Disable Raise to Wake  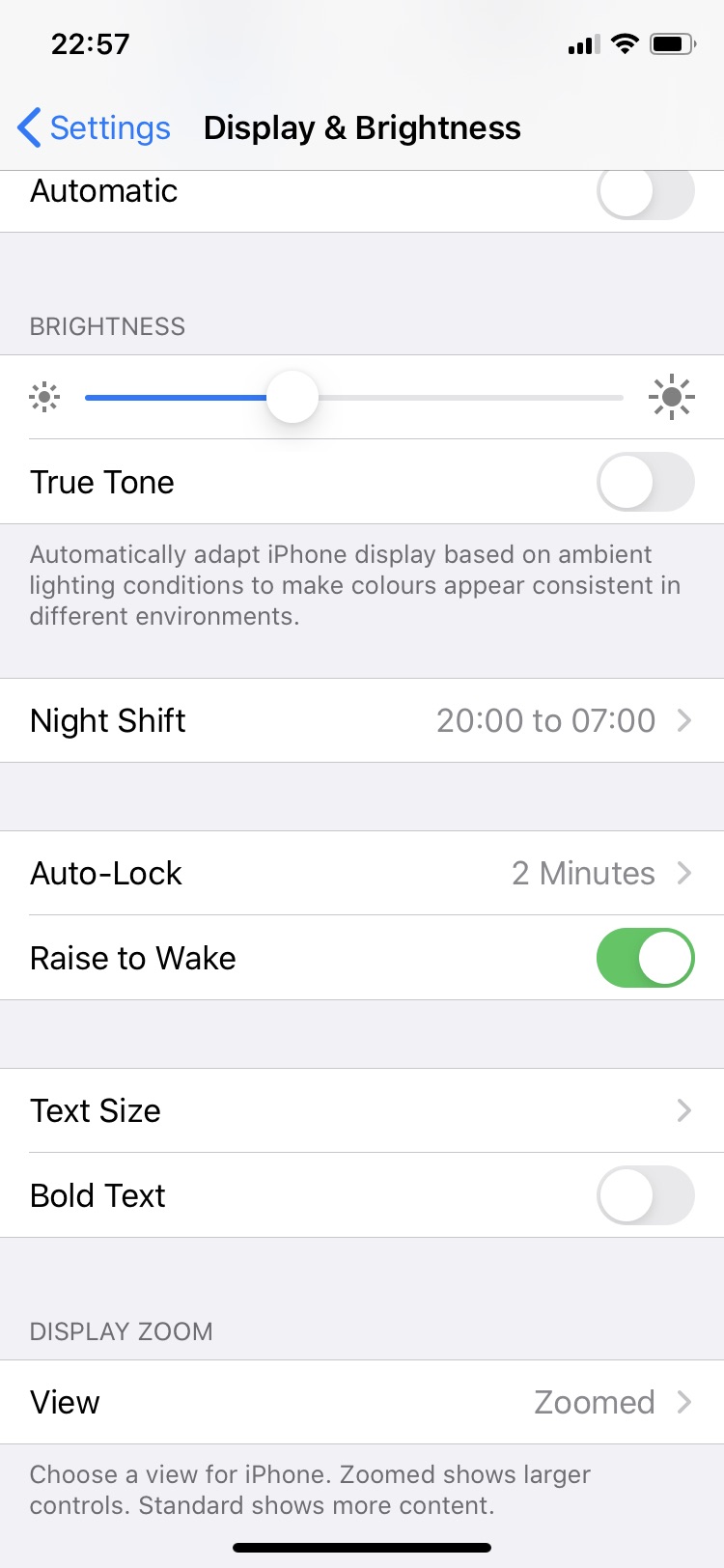(645, 958)
